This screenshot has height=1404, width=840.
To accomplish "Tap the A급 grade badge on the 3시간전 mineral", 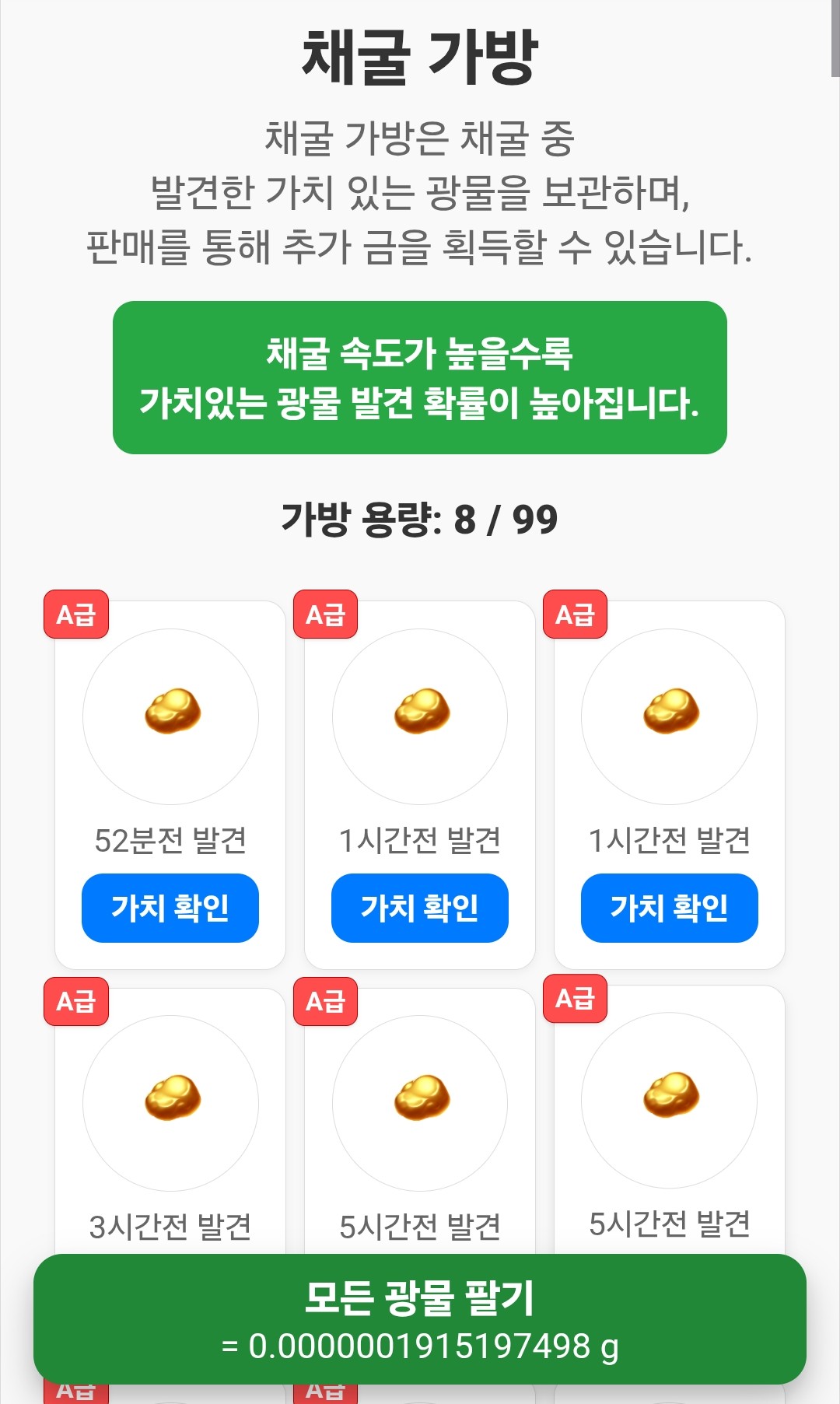I will [x=75, y=1003].
